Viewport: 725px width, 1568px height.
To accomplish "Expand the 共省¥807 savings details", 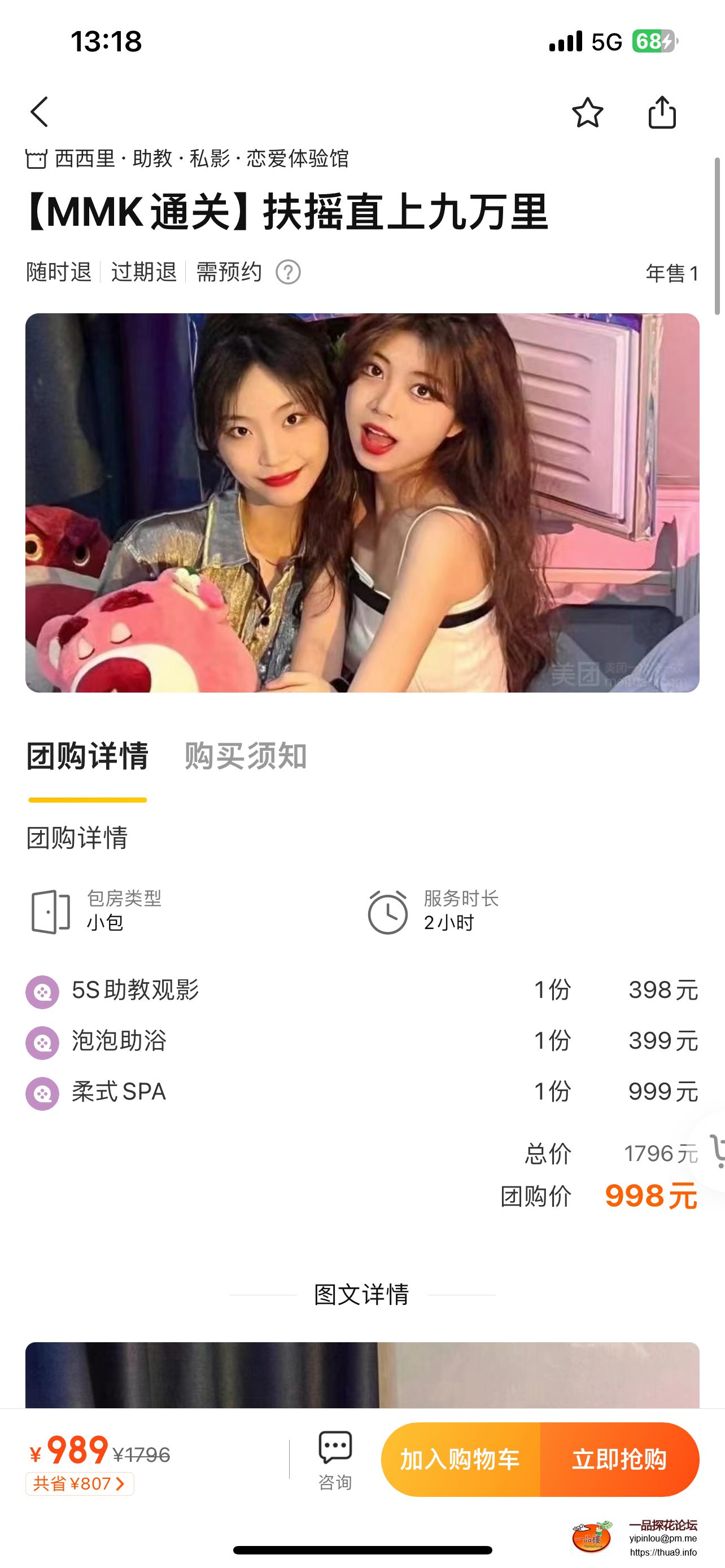I will coord(80,1483).
